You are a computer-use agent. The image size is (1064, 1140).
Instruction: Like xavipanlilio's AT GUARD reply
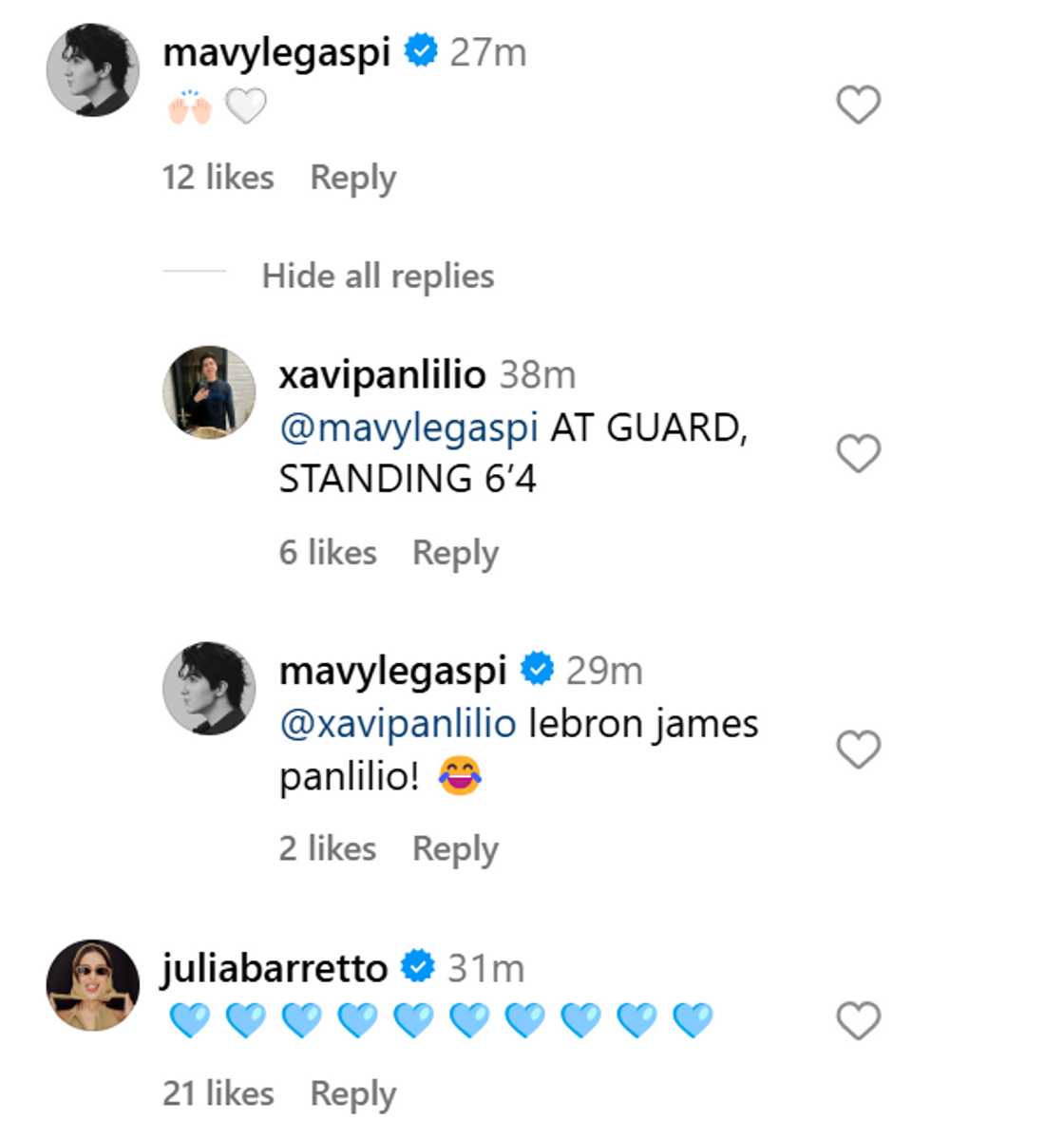click(x=858, y=453)
